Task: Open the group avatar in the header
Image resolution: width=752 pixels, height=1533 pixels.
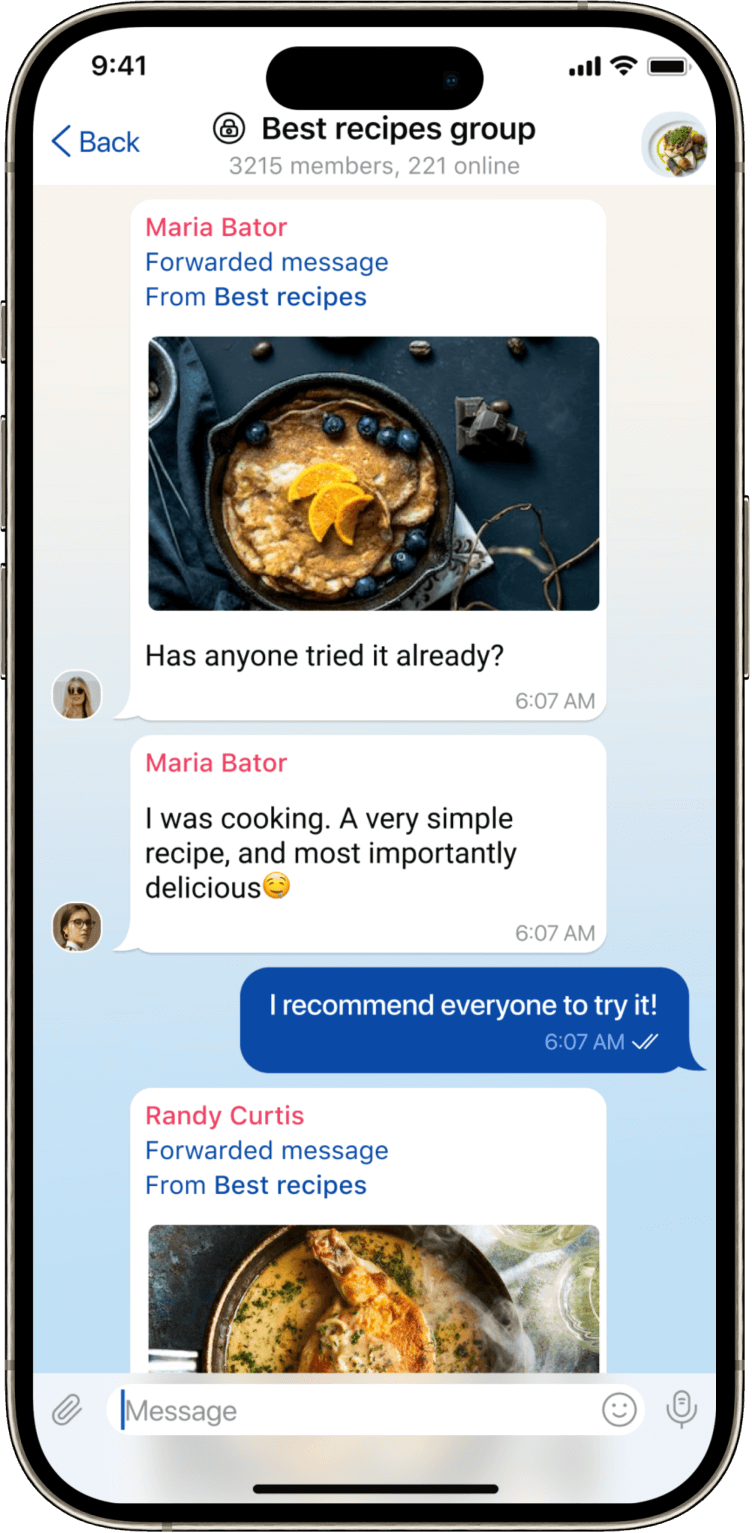Action: coord(675,145)
